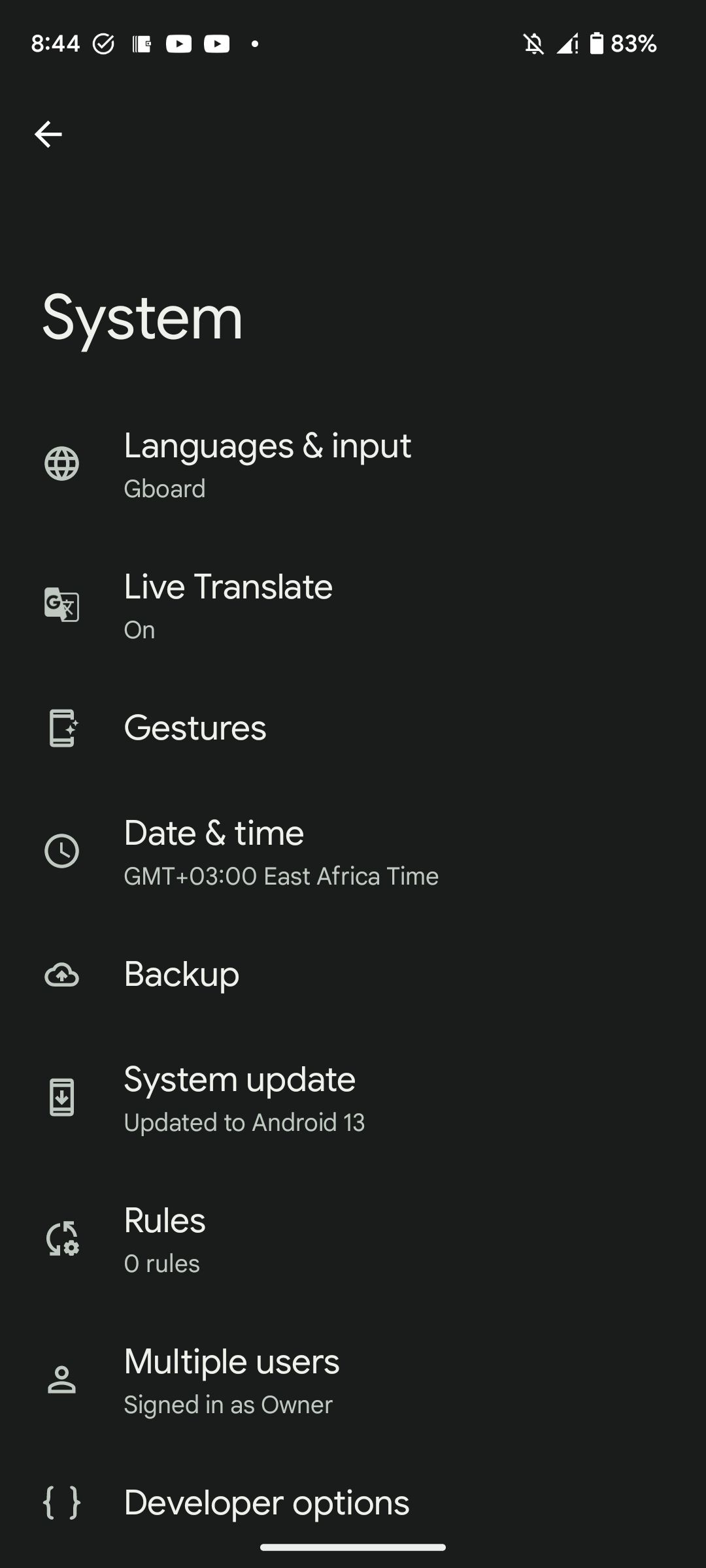Select the Live Translate icon
Viewport: 706px width, 1568px height.
(x=62, y=605)
